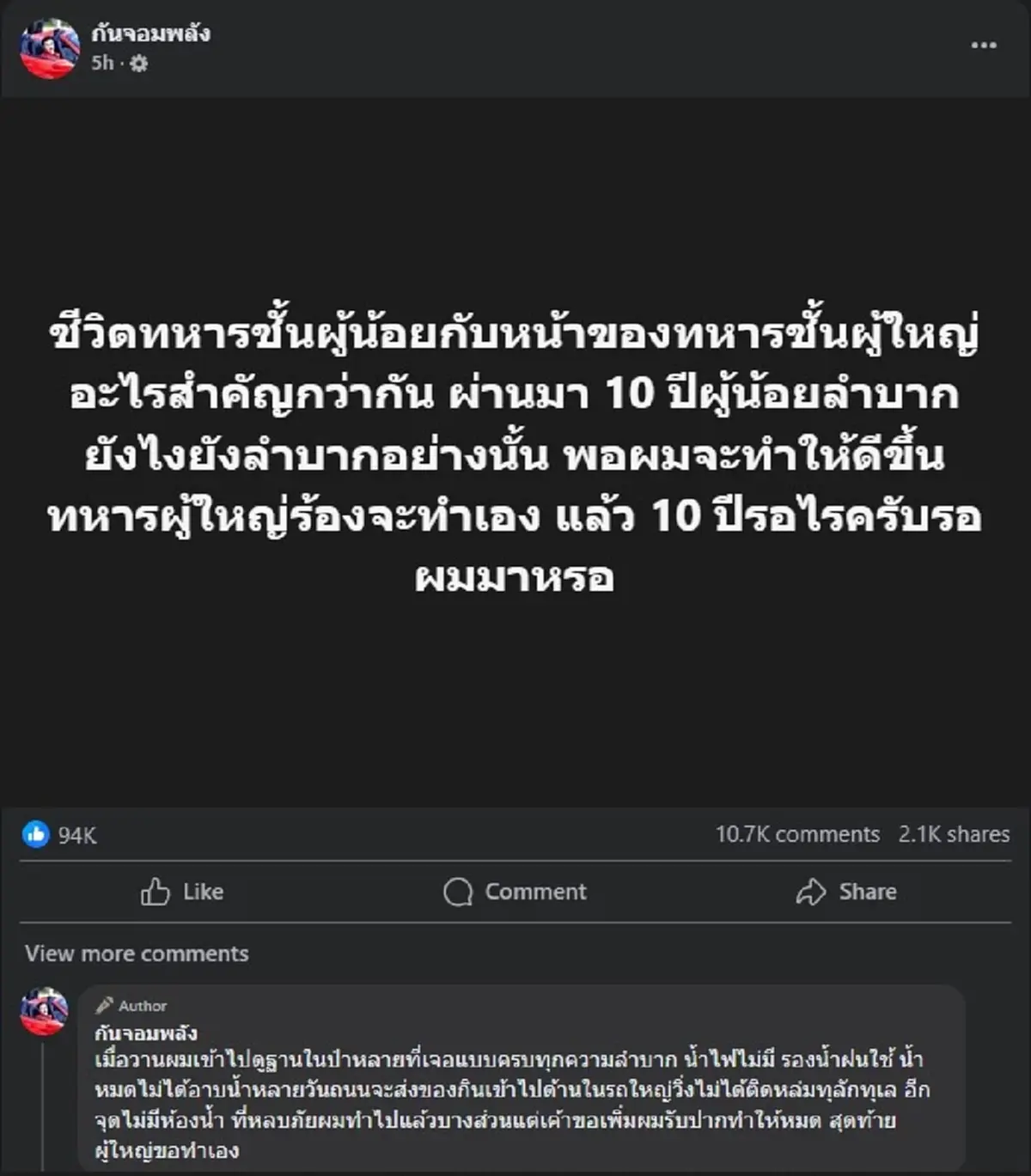Viewport: 1031px width, 1176px height.
Task: Share this post
Action: pos(846,892)
